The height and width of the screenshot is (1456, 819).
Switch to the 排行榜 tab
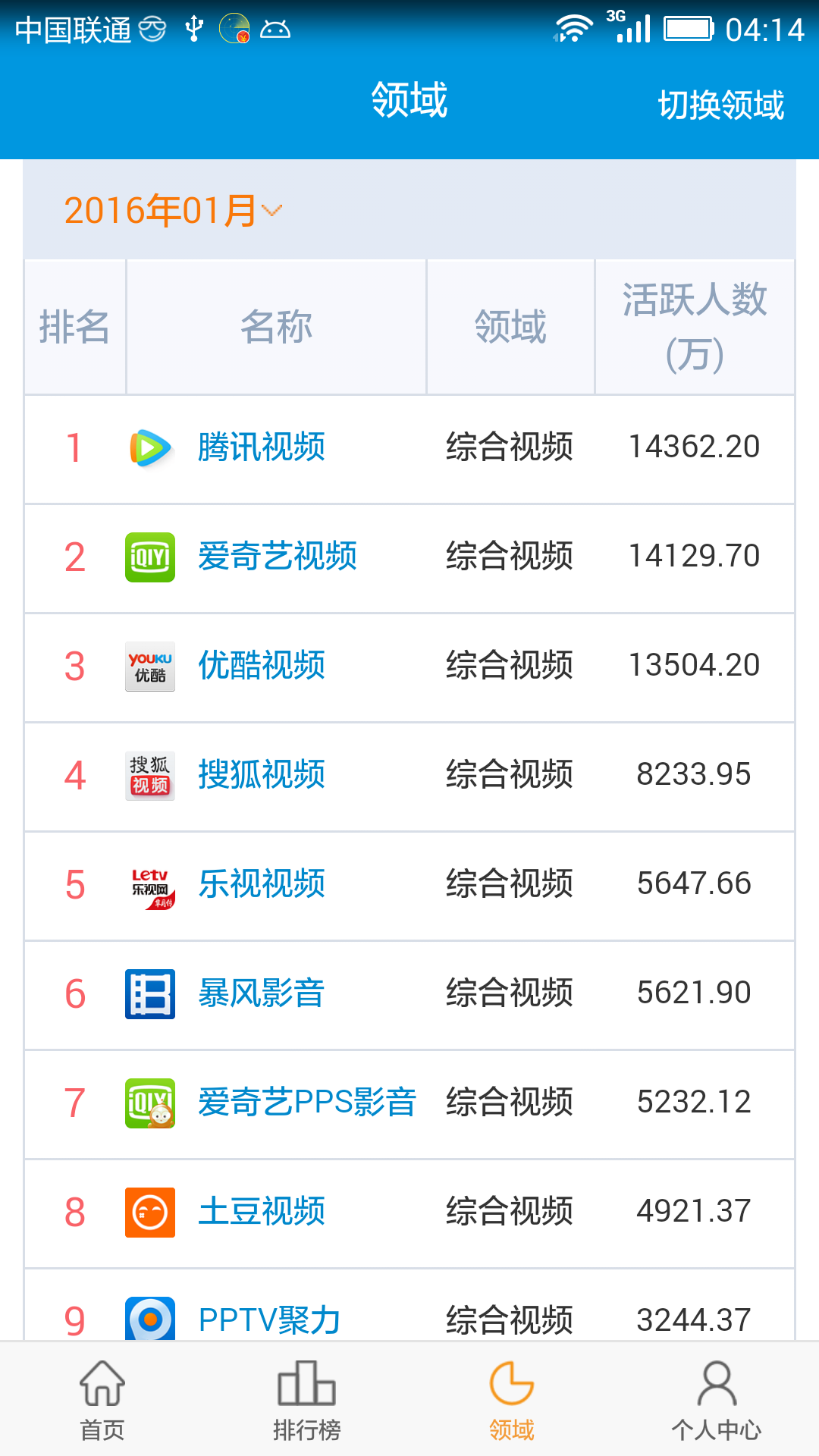tap(307, 1399)
